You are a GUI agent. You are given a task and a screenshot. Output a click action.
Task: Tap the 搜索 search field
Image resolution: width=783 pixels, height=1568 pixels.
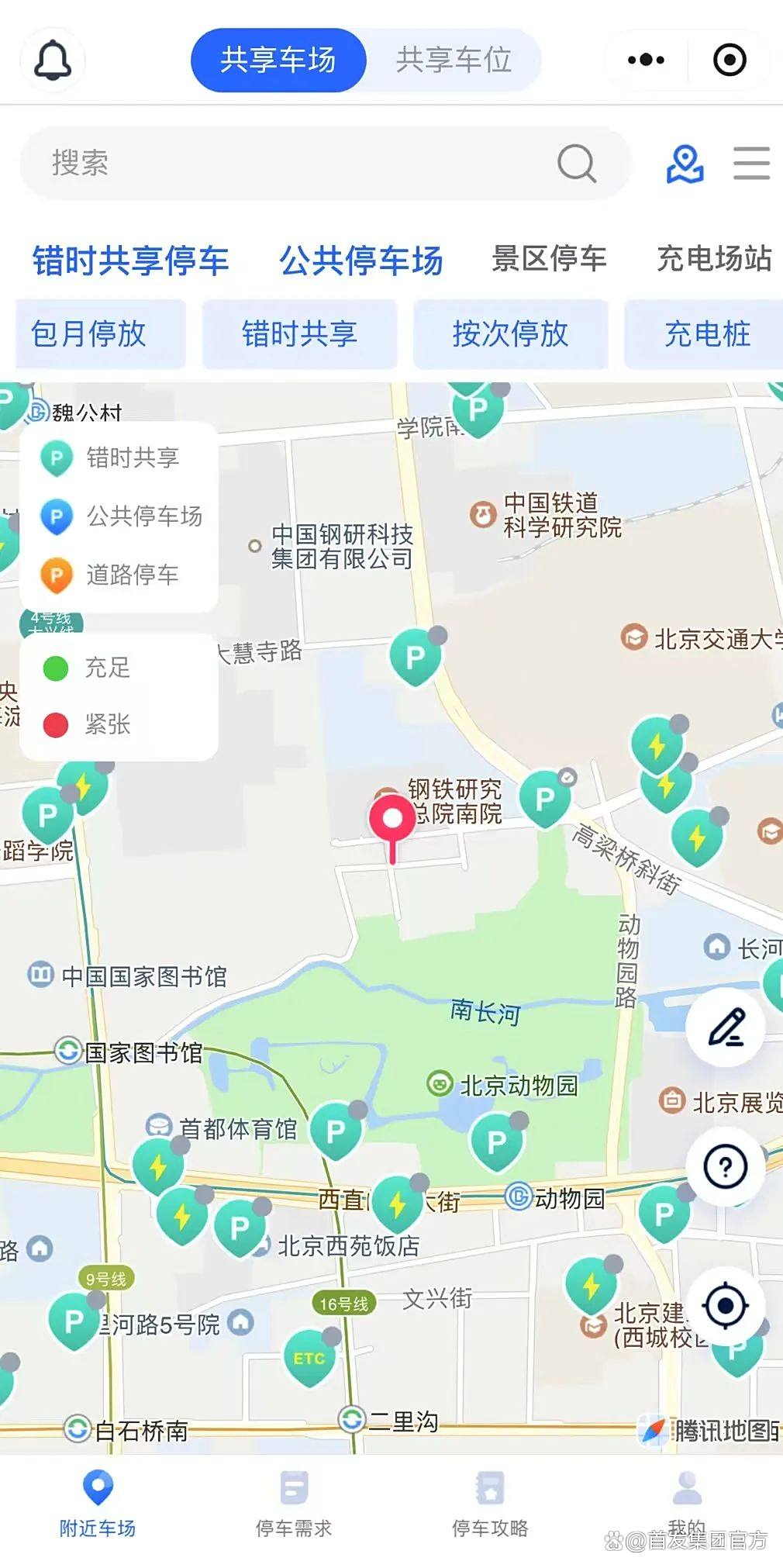click(295, 163)
